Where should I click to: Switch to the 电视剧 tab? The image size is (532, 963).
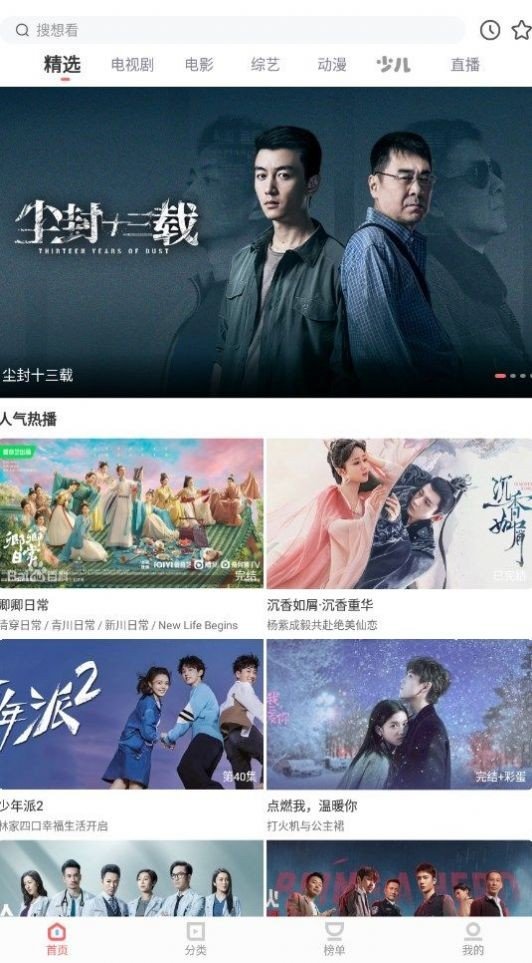[132, 64]
